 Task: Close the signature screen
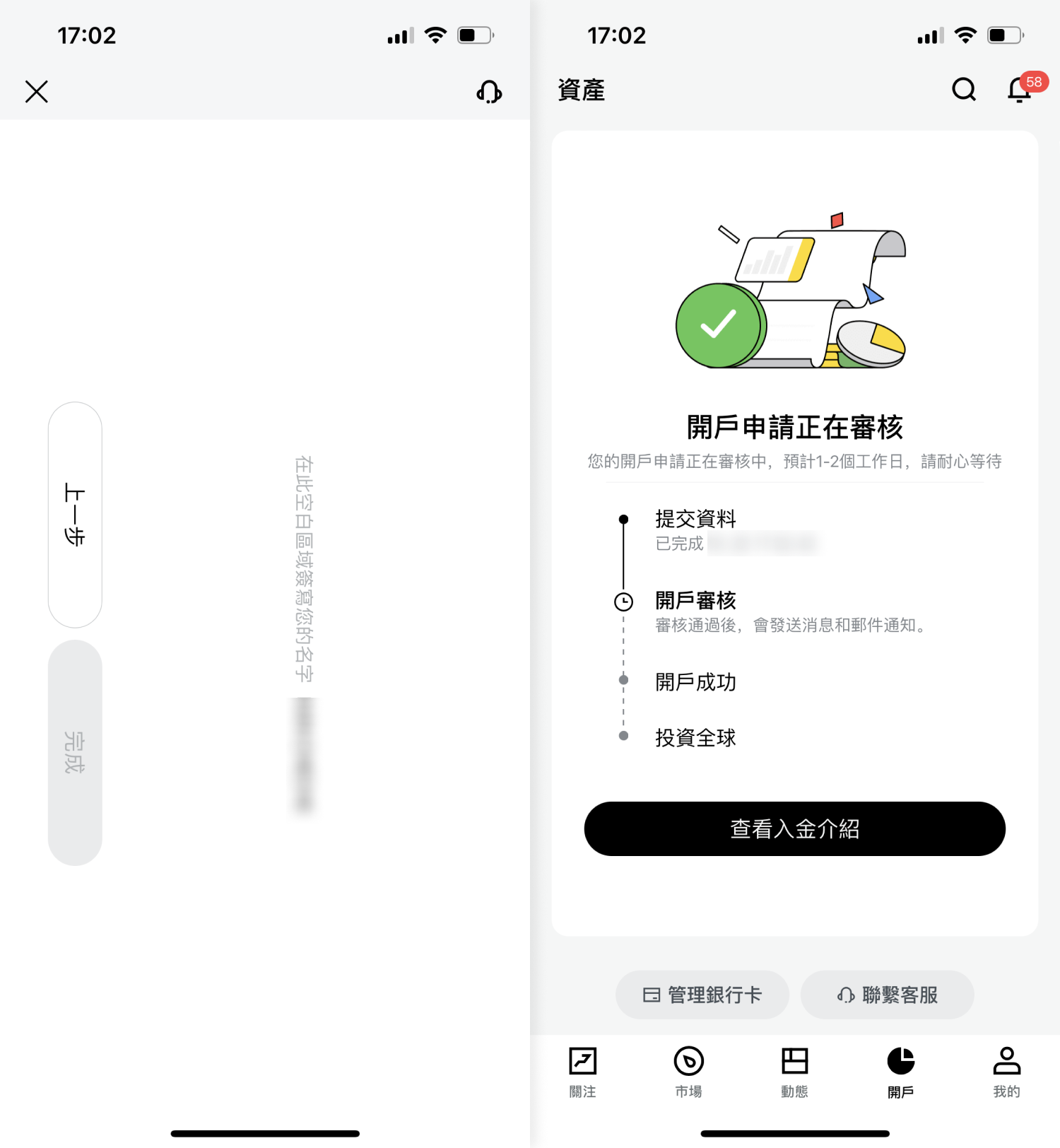click(x=37, y=92)
